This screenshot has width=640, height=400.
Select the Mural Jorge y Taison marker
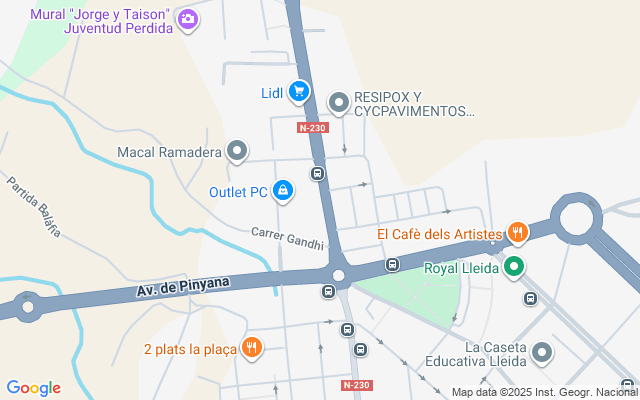[x=187, y=20]
